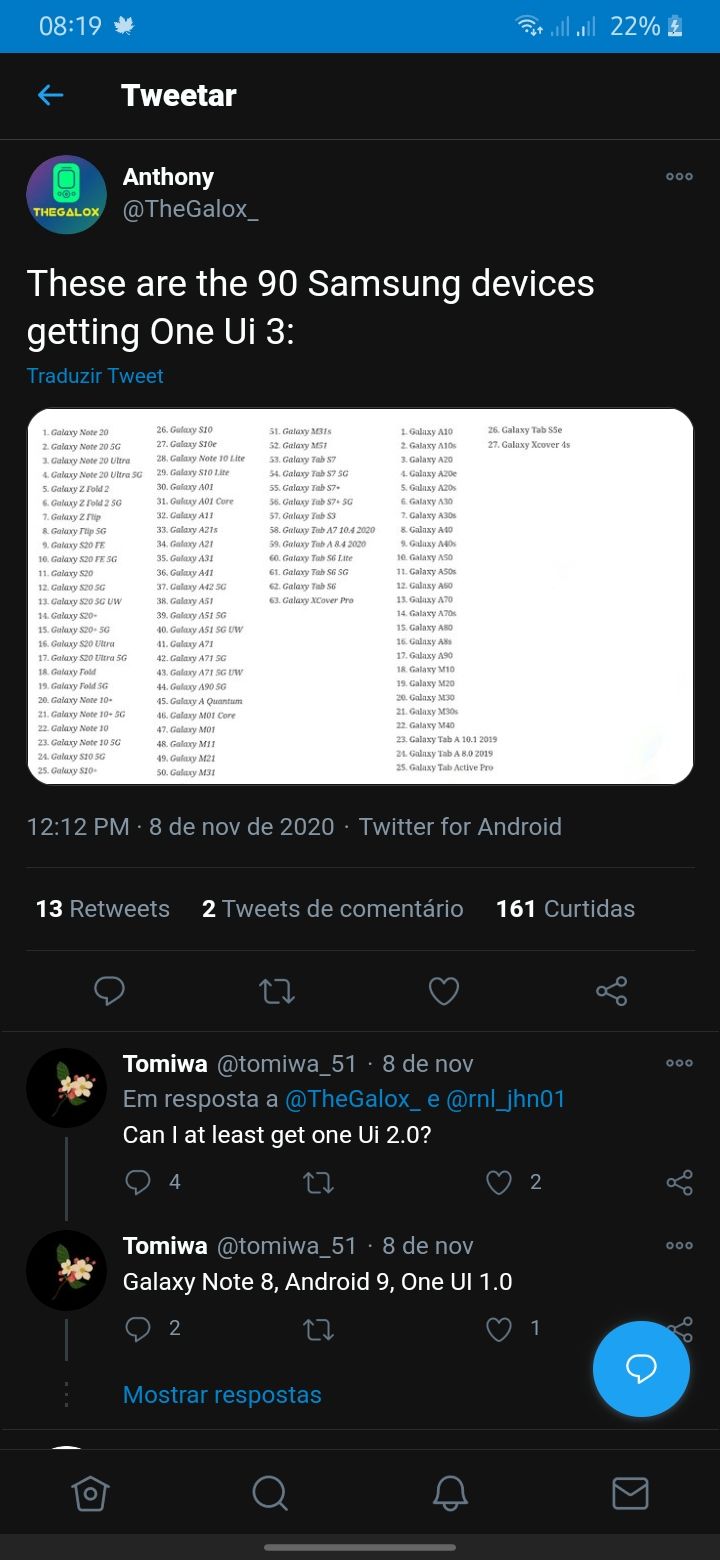Tap the like heart icon on the main tweet

[443, 991]
